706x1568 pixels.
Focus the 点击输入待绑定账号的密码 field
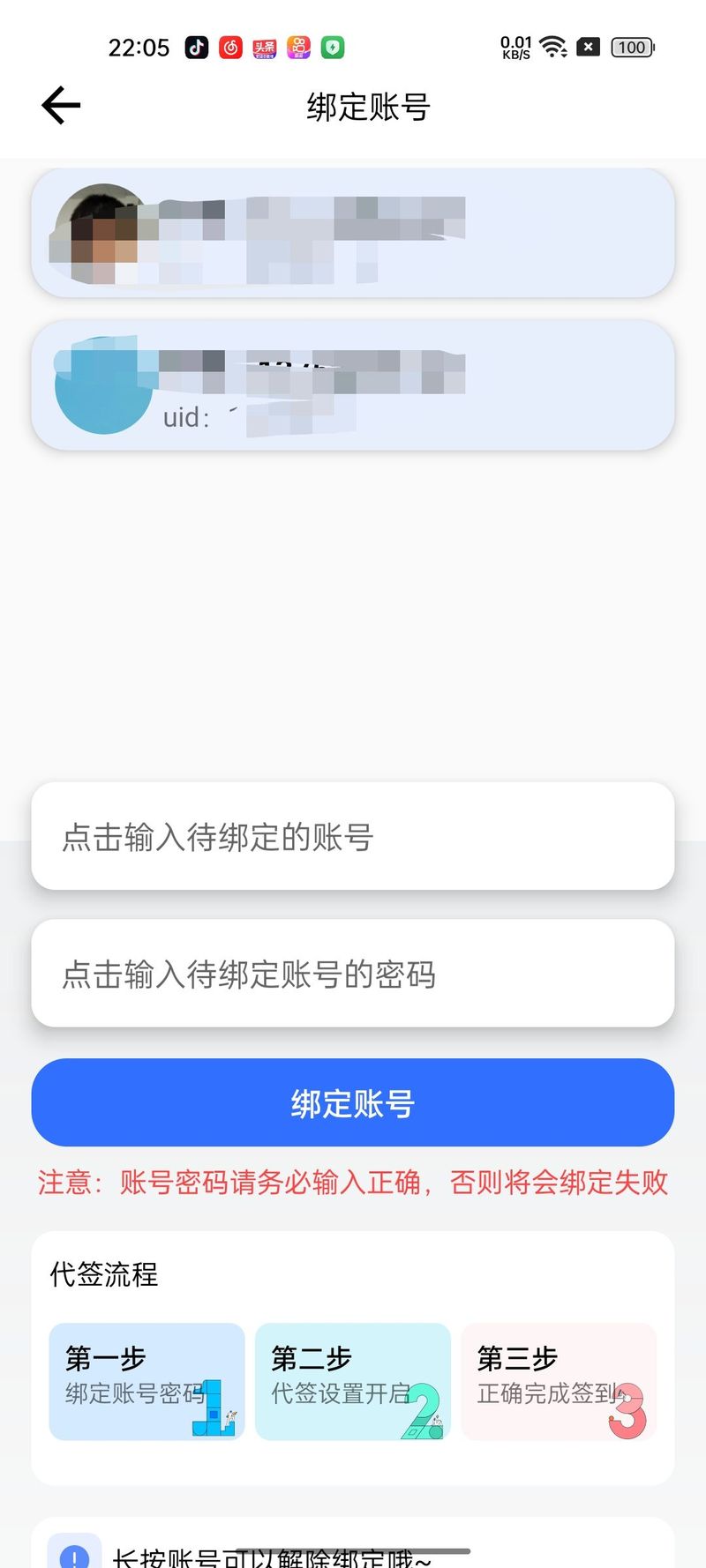point(353,974)
